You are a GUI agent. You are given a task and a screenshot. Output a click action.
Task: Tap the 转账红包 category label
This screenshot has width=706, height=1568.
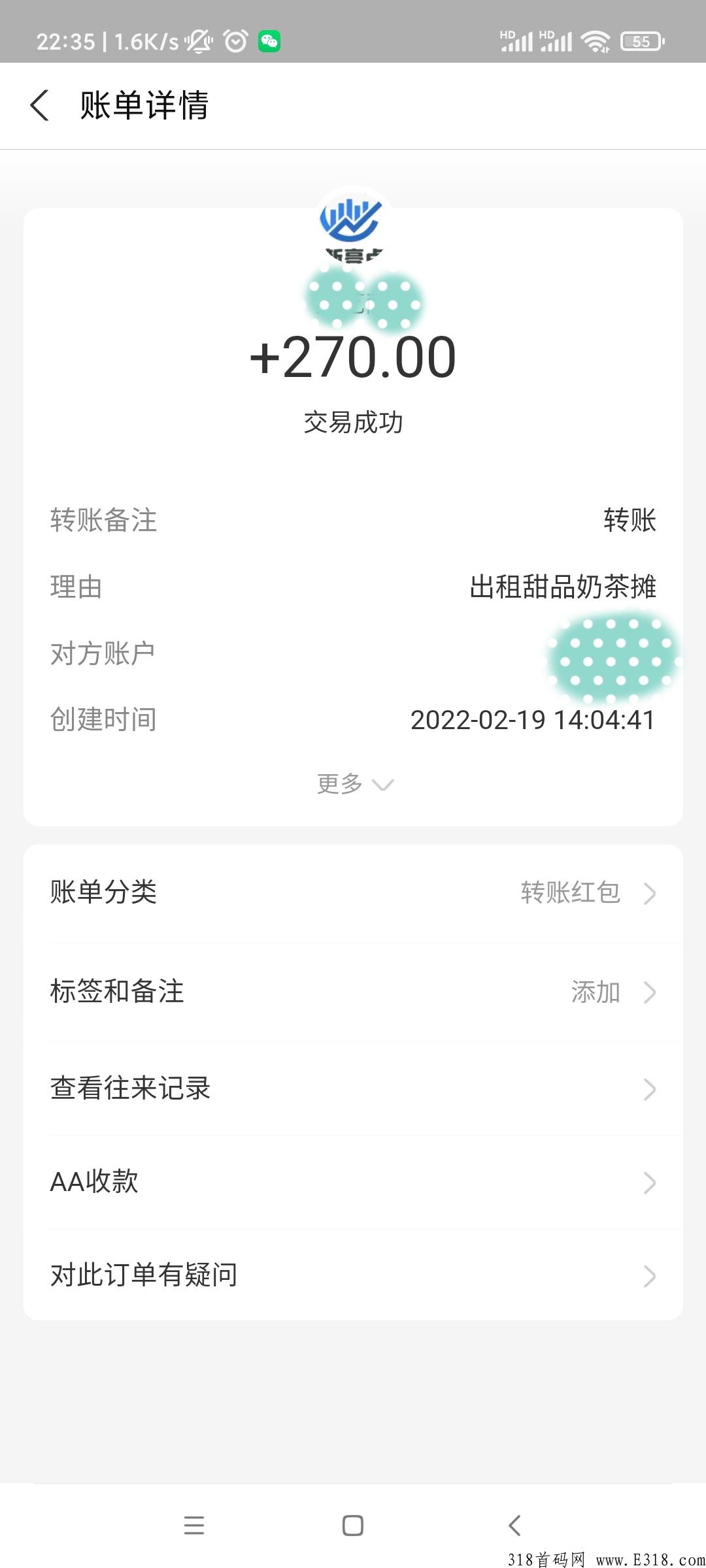tap(569, 892)
